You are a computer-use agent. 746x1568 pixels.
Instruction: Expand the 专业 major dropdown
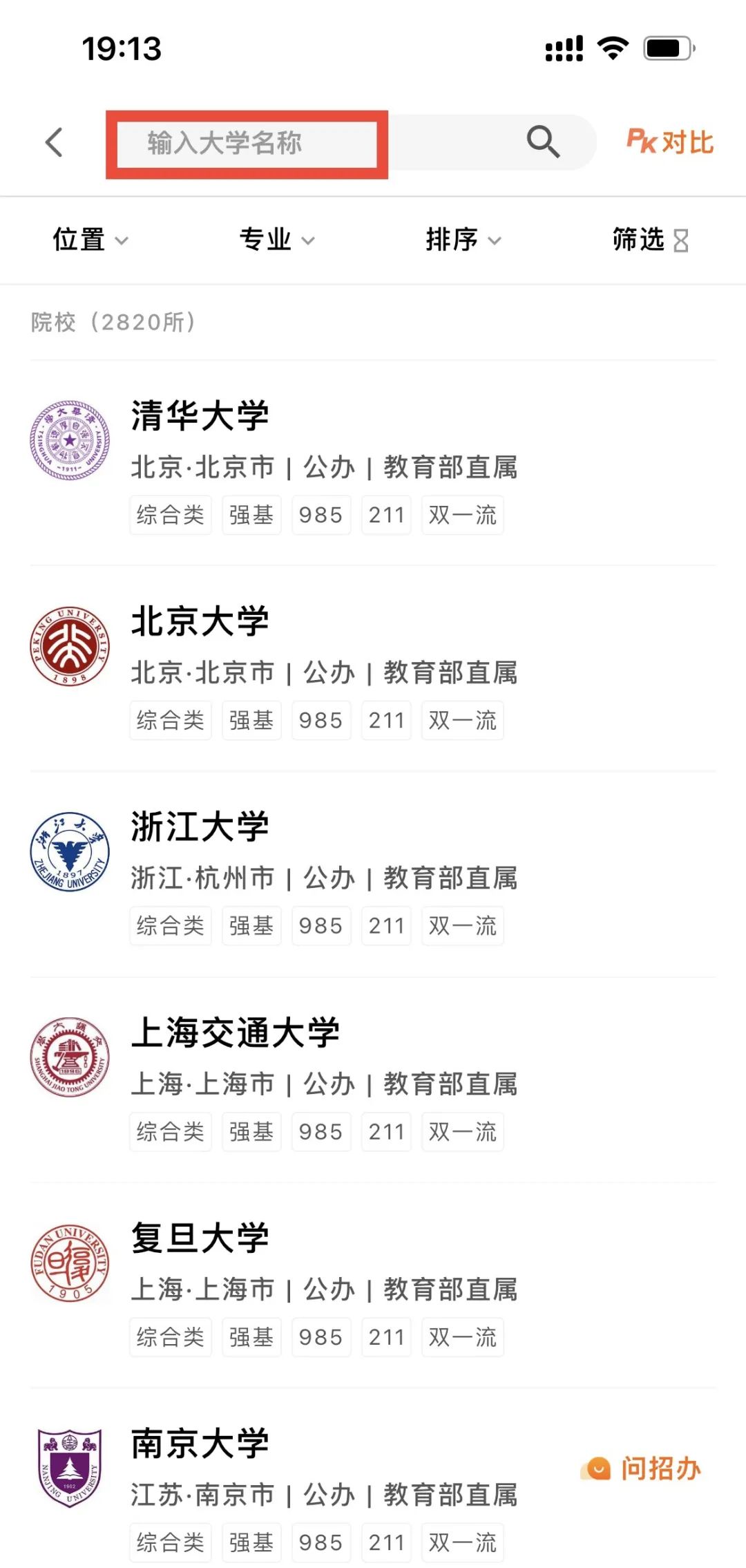[x=276, y=240]
